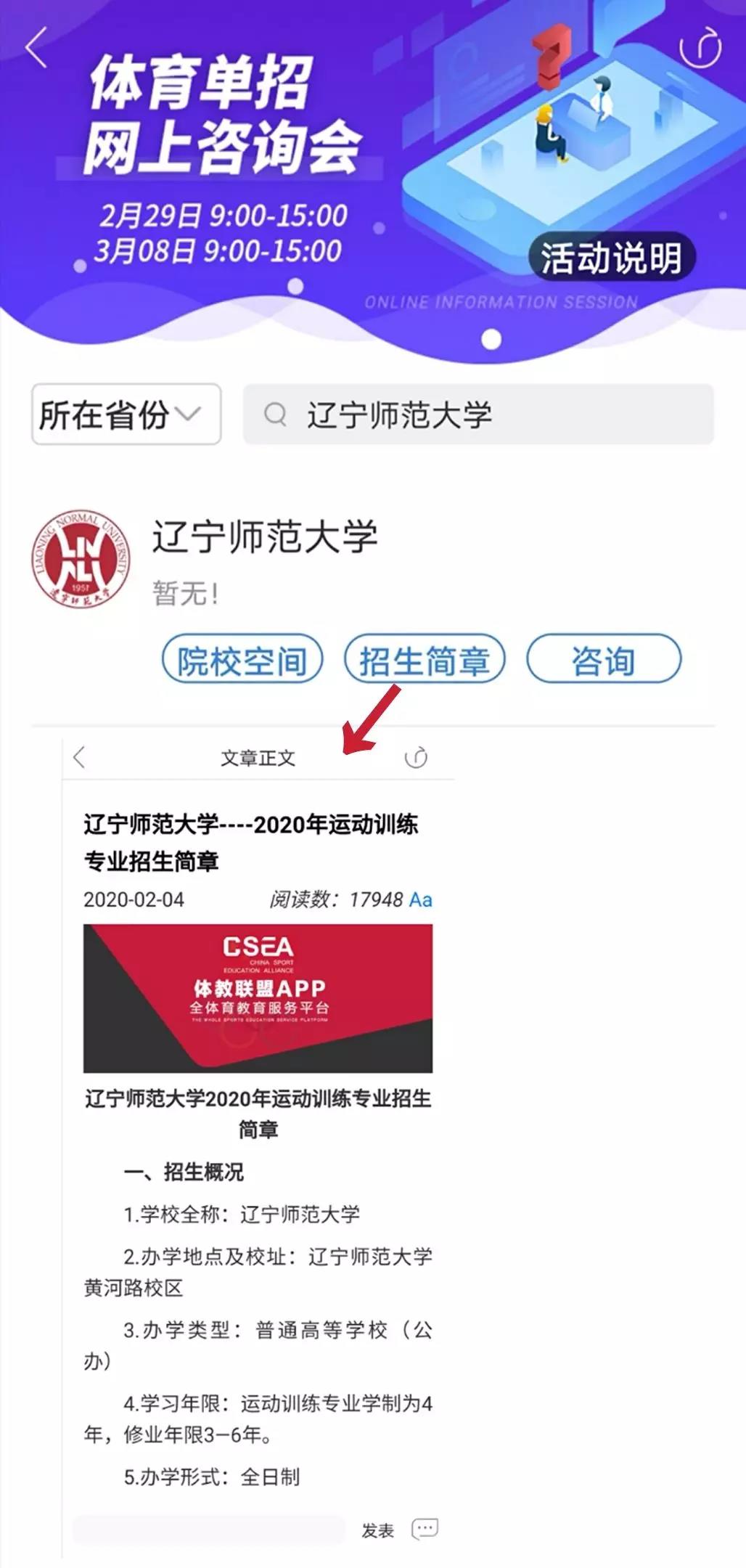Open the 活动说明 activity description
Viewport: 746px width, 1568px height.
[611, 258]
